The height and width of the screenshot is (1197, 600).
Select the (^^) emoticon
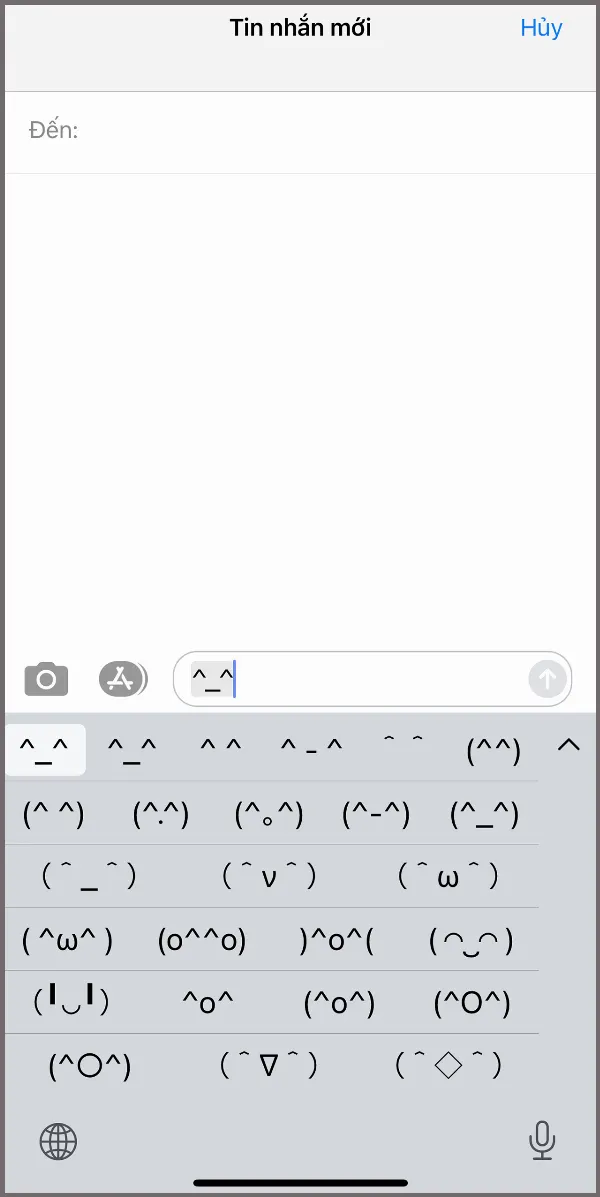[493, 750]
